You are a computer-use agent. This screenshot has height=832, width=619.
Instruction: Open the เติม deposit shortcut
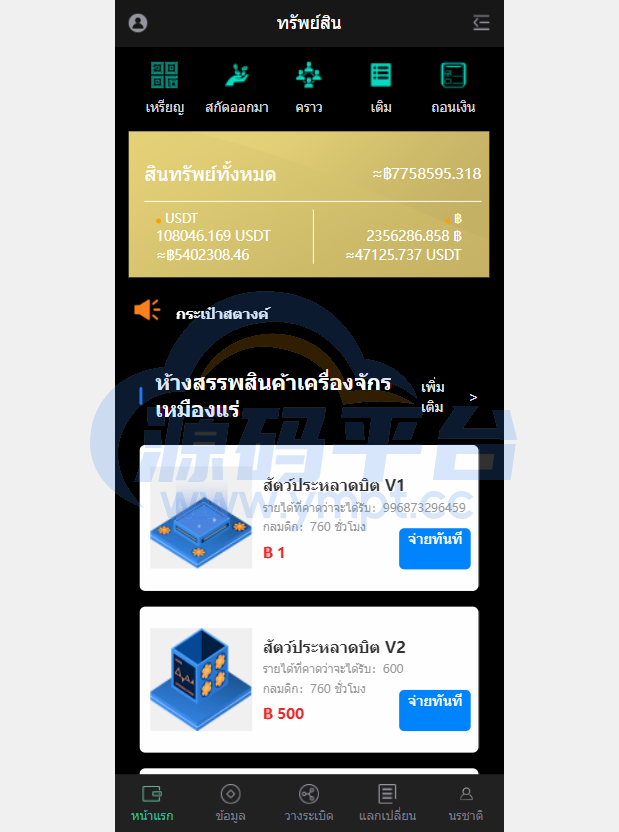tap(380, 87)
